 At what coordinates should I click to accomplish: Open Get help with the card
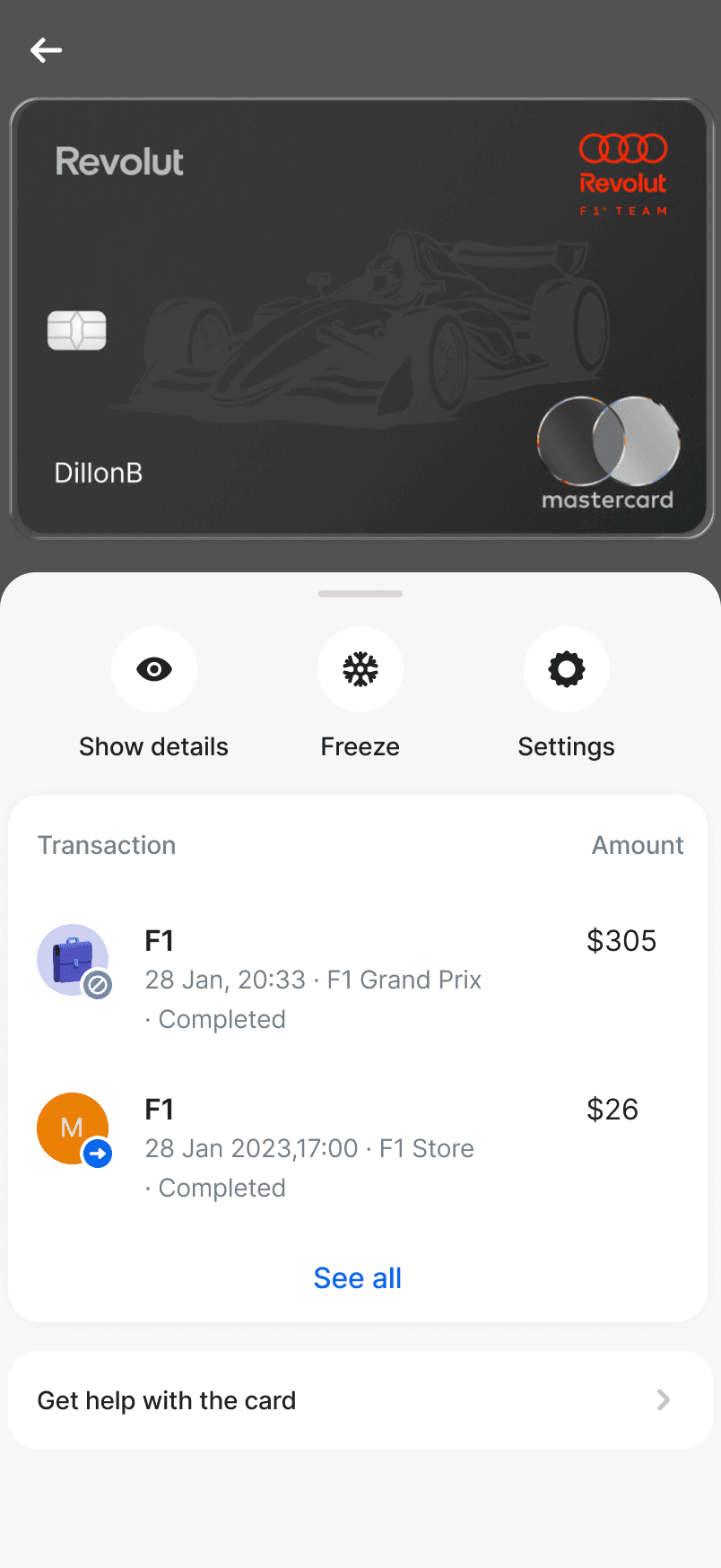point(359,1399)
